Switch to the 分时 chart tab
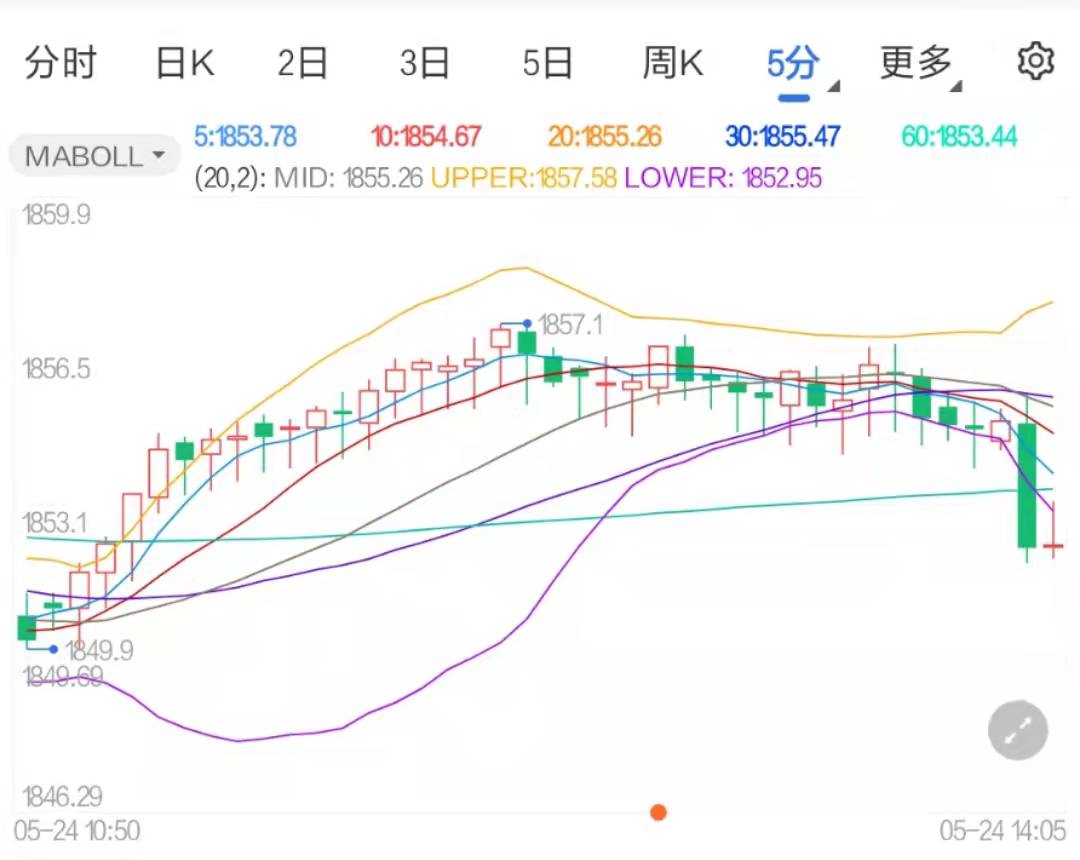 click(x=60, y=63)
